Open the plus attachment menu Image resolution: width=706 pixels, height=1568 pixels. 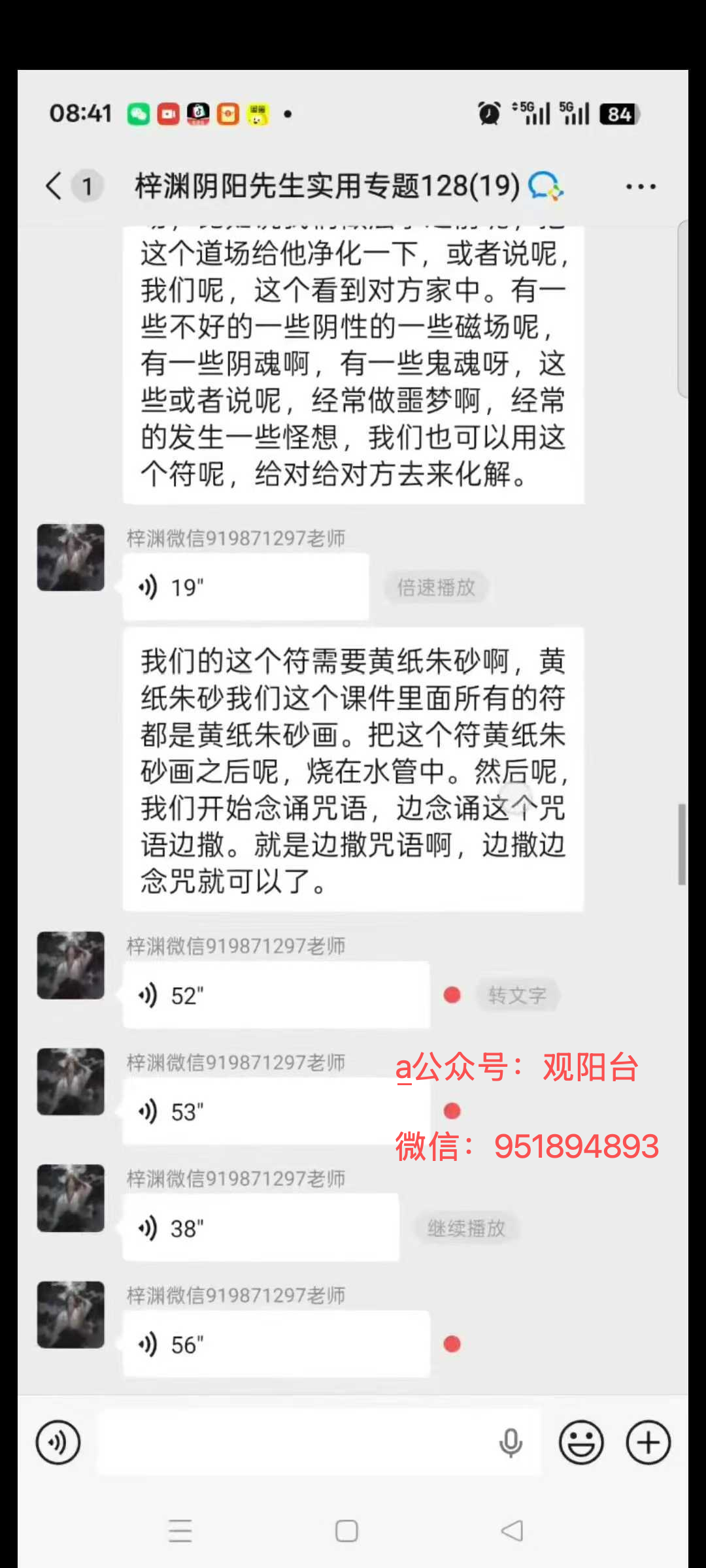coord(648,1442)
